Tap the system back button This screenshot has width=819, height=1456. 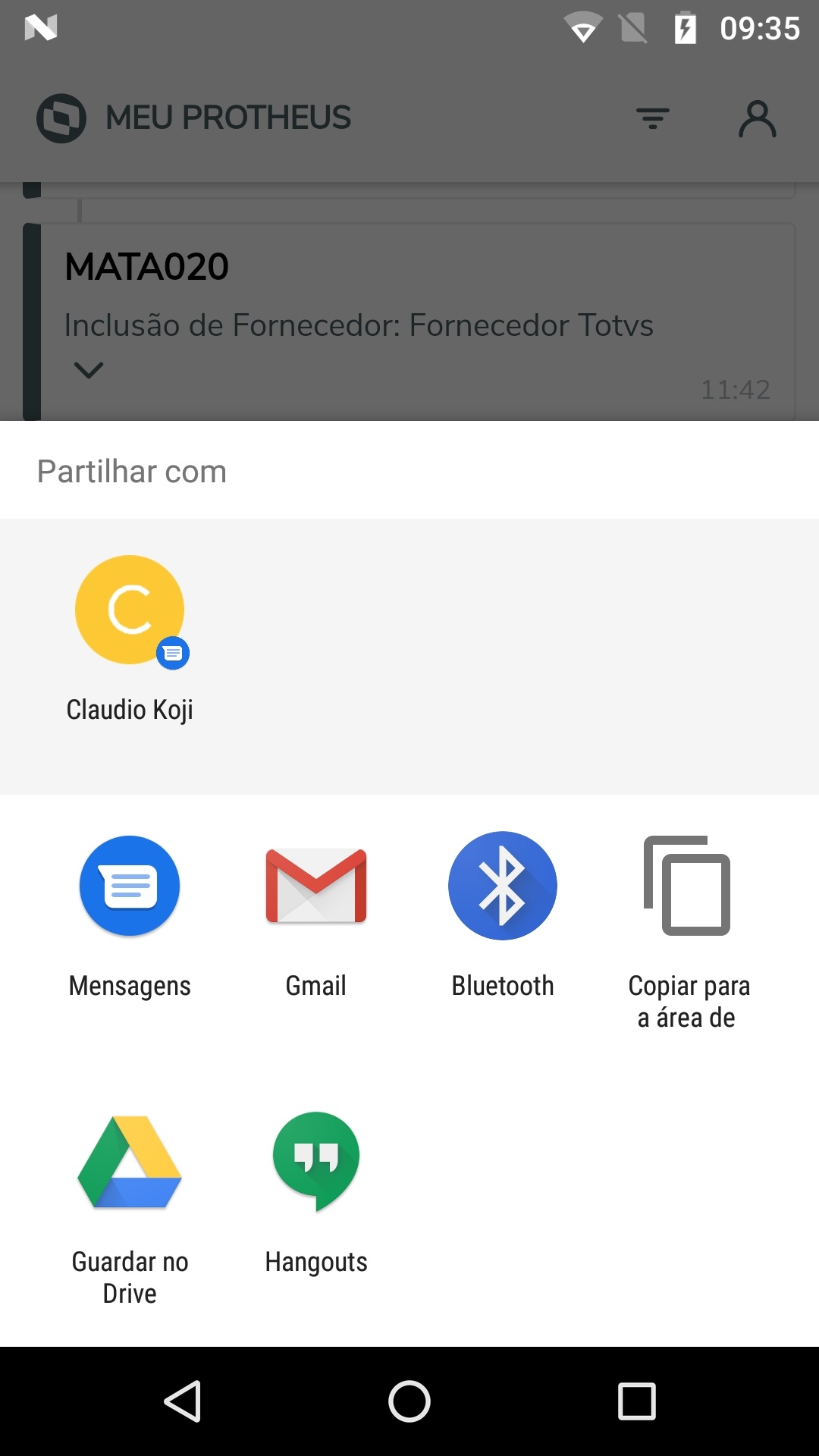point(182,1401)
